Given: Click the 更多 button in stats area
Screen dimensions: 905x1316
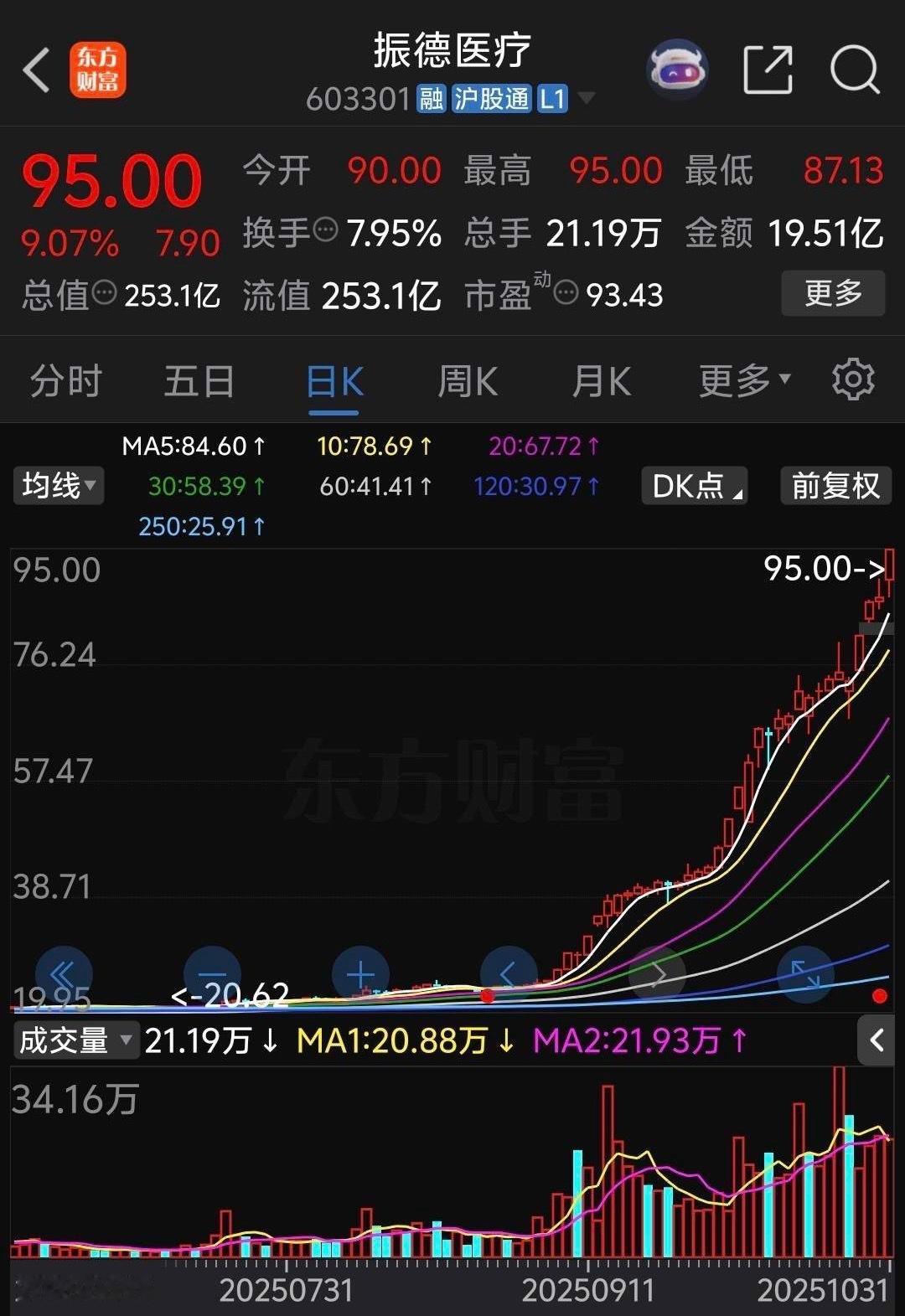Looking at the screenshot, I should tap(833, 294).
